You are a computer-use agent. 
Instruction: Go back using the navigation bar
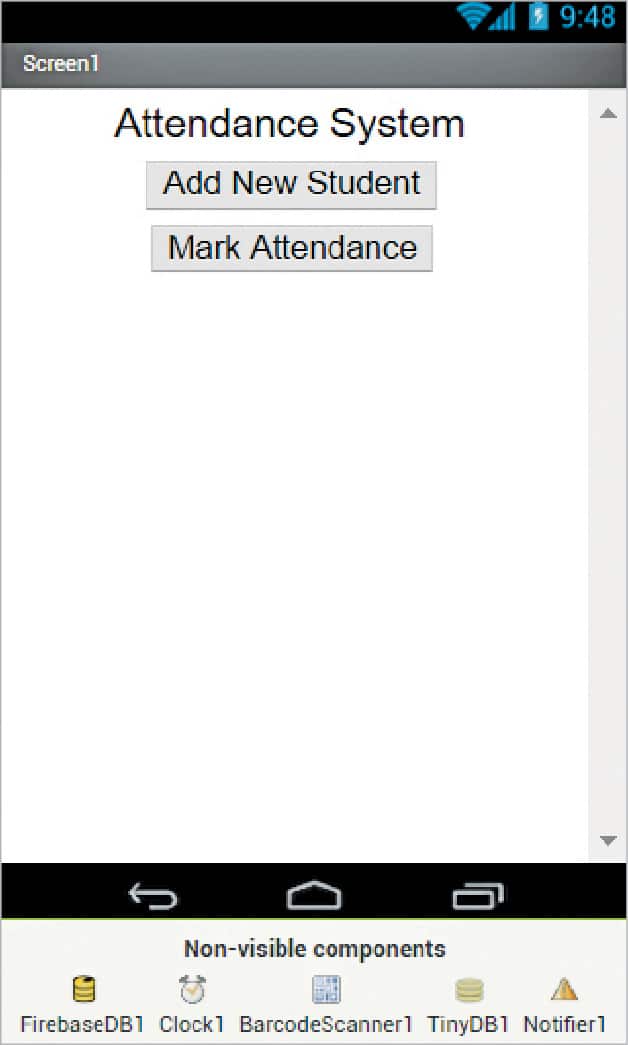pos(153,895)
